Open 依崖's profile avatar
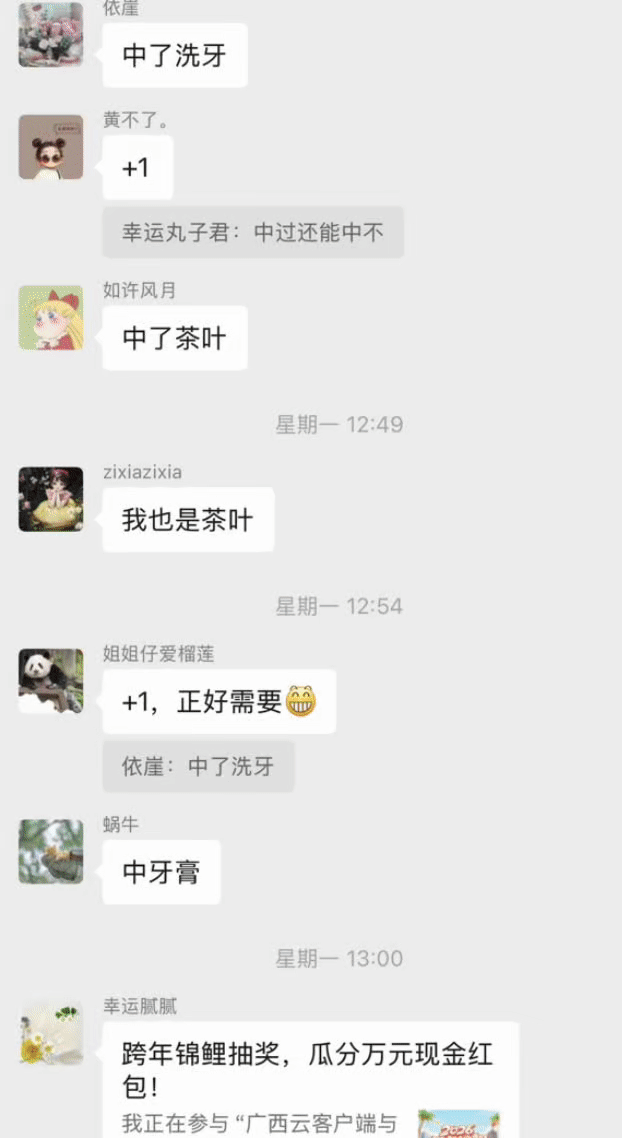The image size is (622, 1138). point(51,35)
